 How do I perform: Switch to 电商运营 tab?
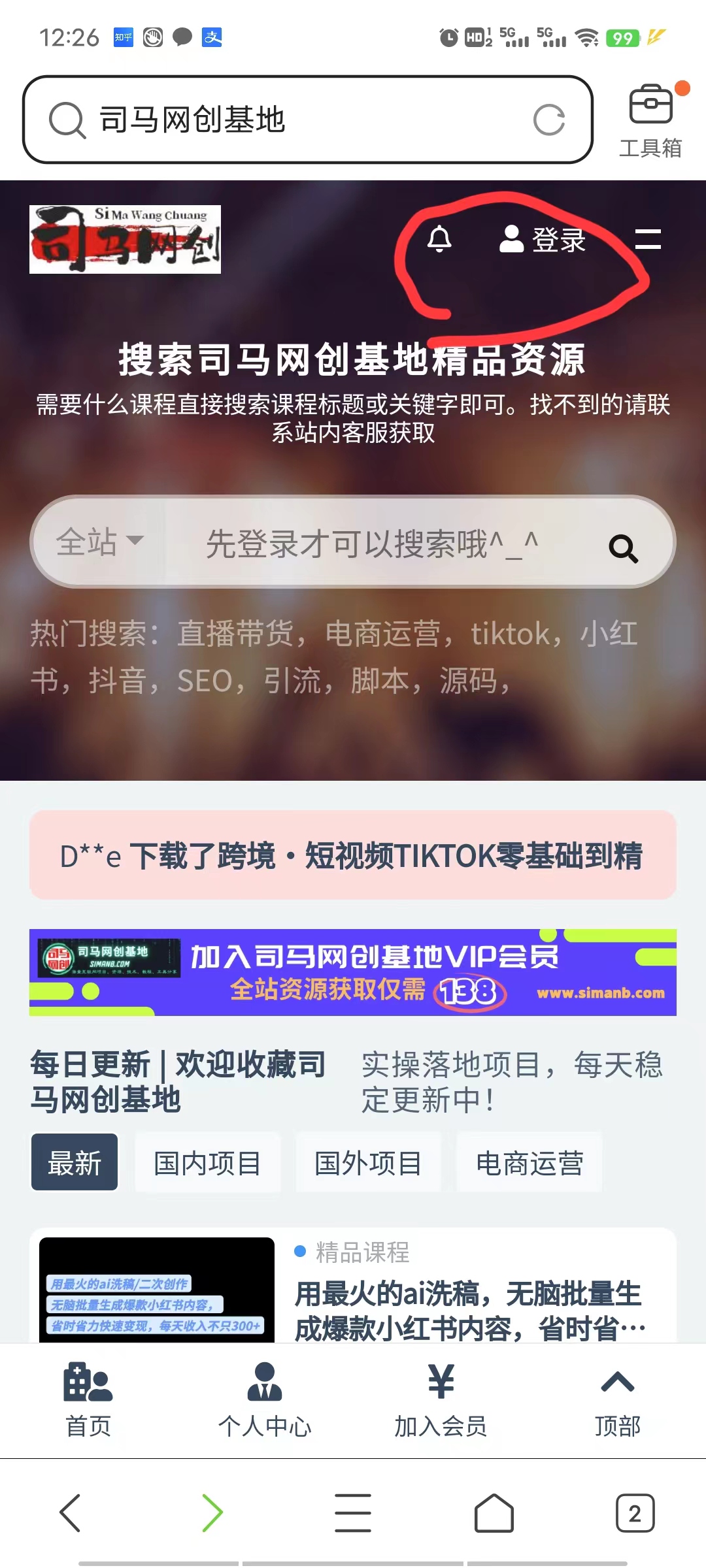[529, 1163]
